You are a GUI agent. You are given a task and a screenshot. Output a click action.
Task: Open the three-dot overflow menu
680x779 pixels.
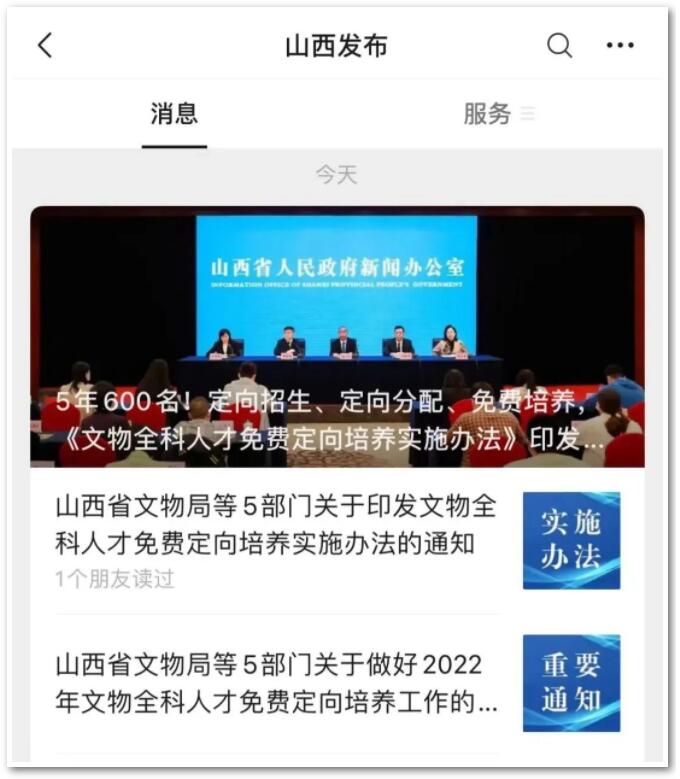pos(620,46)
